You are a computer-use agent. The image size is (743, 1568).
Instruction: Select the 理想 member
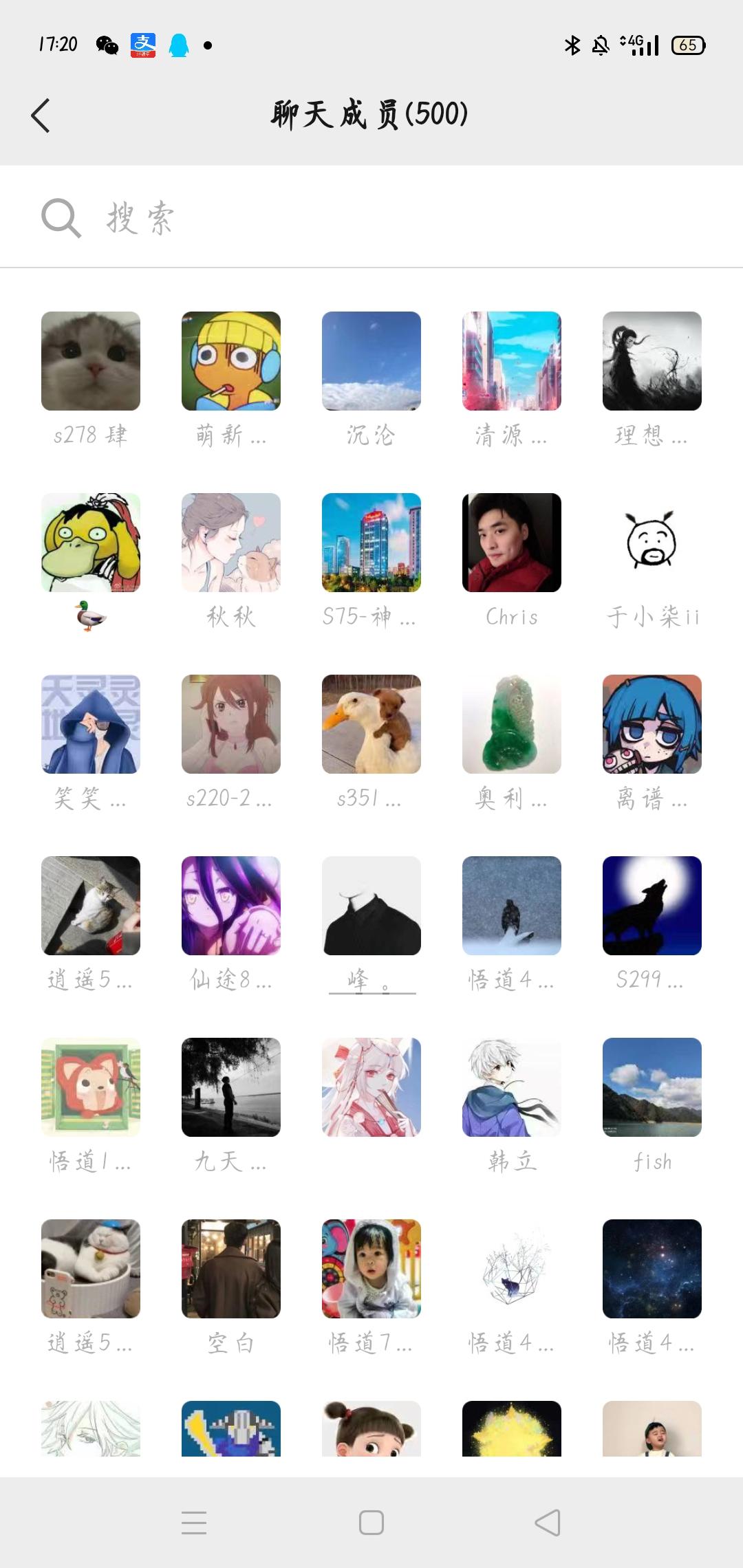coord(652,362)
